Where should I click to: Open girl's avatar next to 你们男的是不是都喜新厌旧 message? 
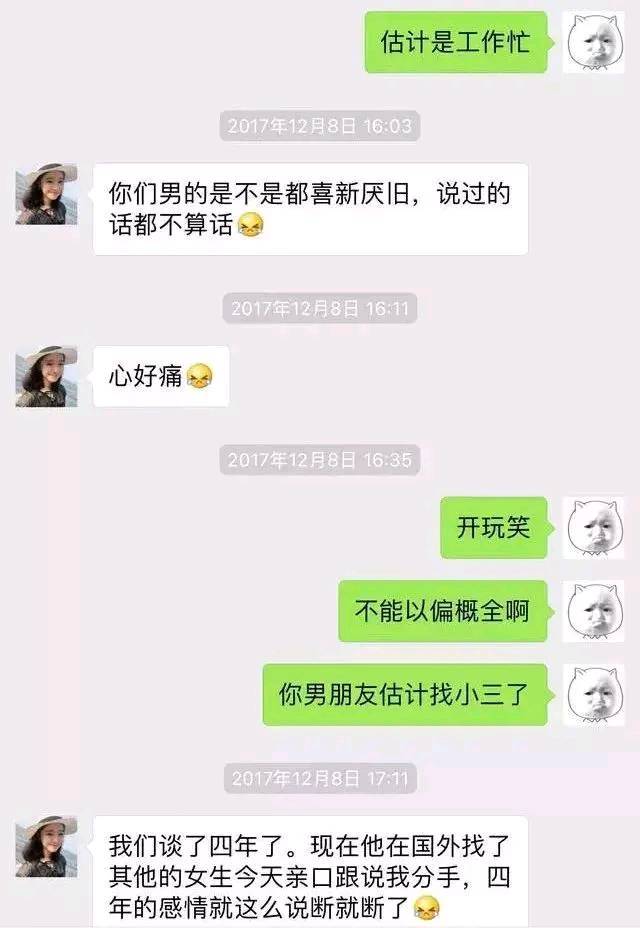(x=46, y=194)
